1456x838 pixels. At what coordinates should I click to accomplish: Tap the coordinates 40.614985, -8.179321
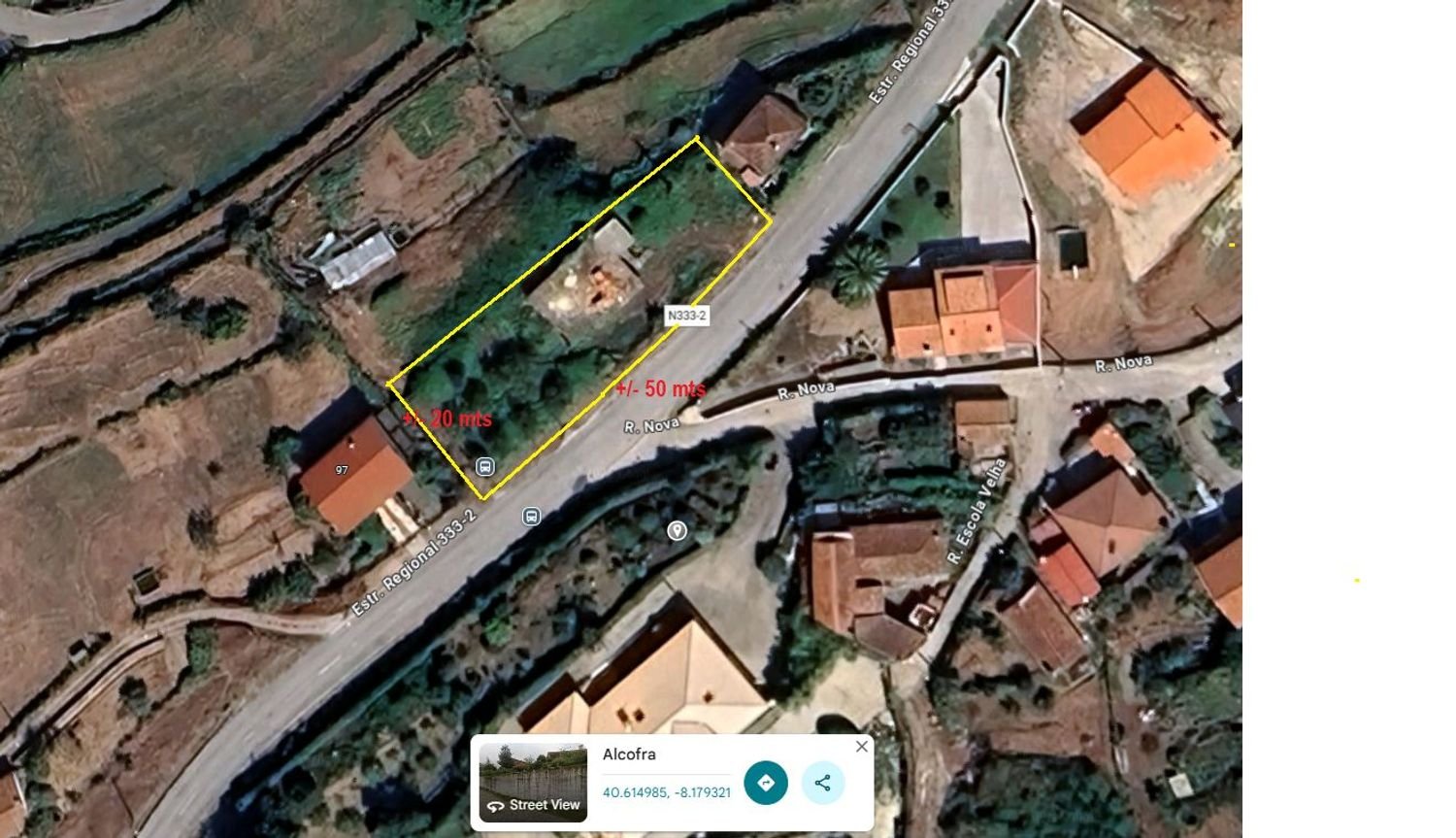click(x=666, y=792)
